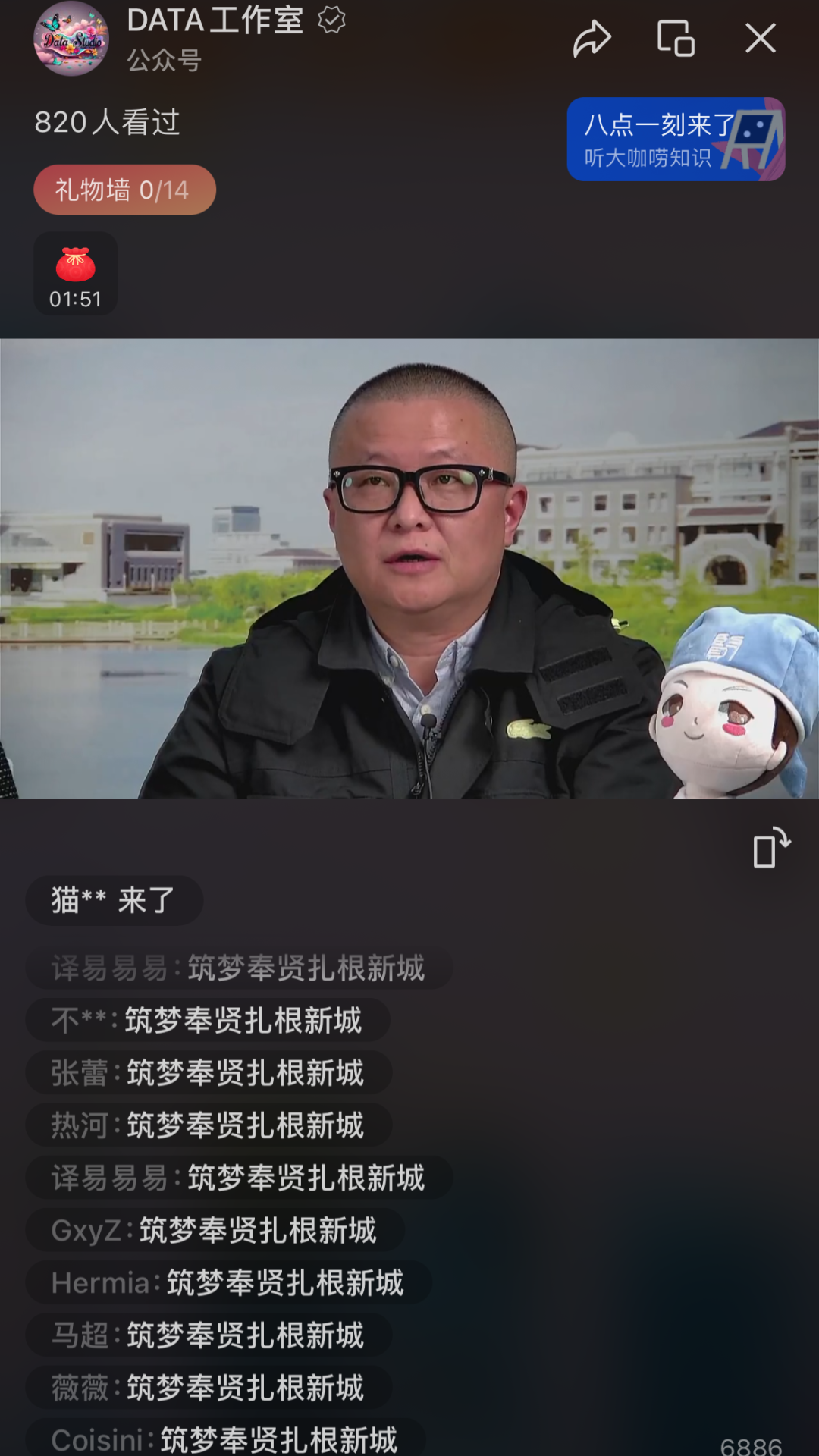Rotate video to fullscreen
This screenshot has height=1456, width=819.
pyautogui.click(x=771, y=847)
